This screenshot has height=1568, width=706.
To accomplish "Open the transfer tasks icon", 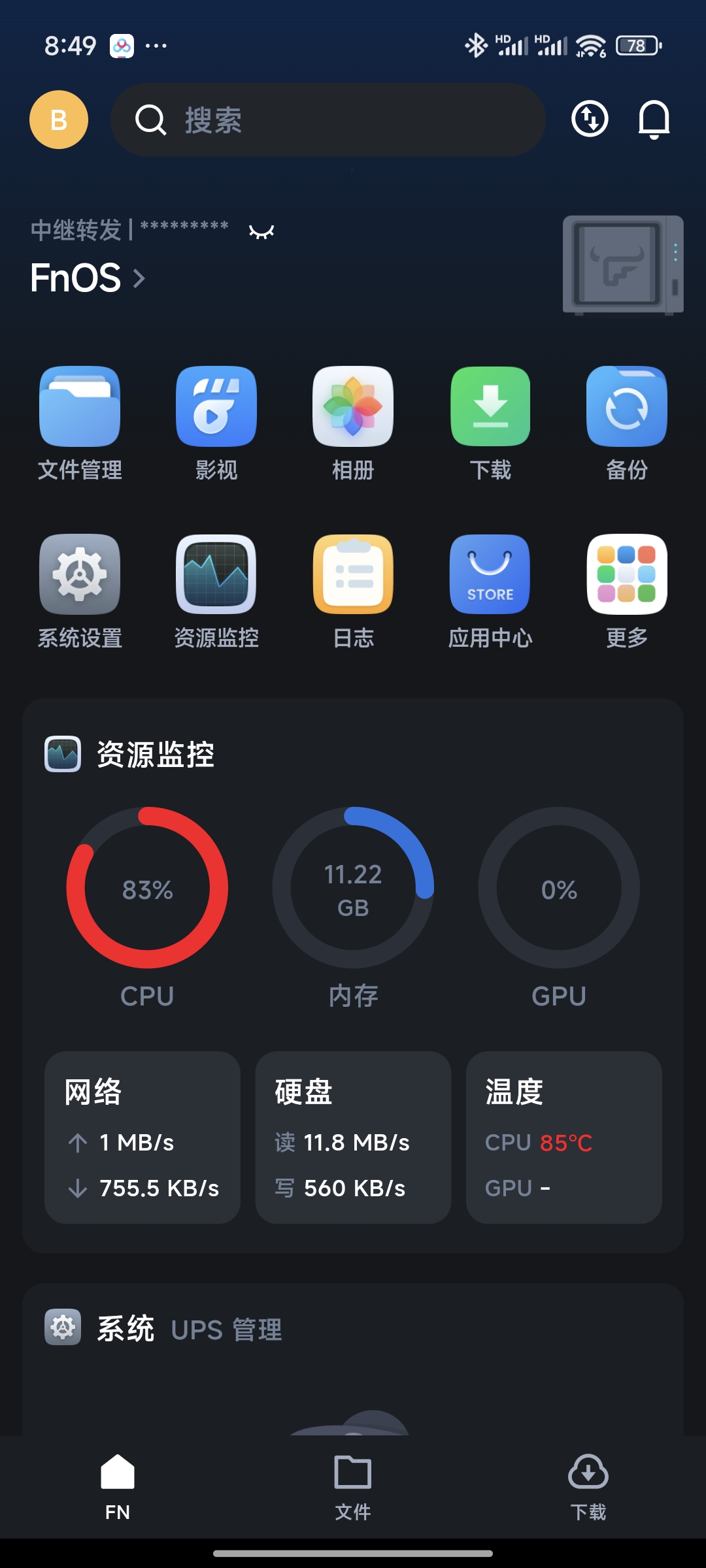I will point(590,119).
